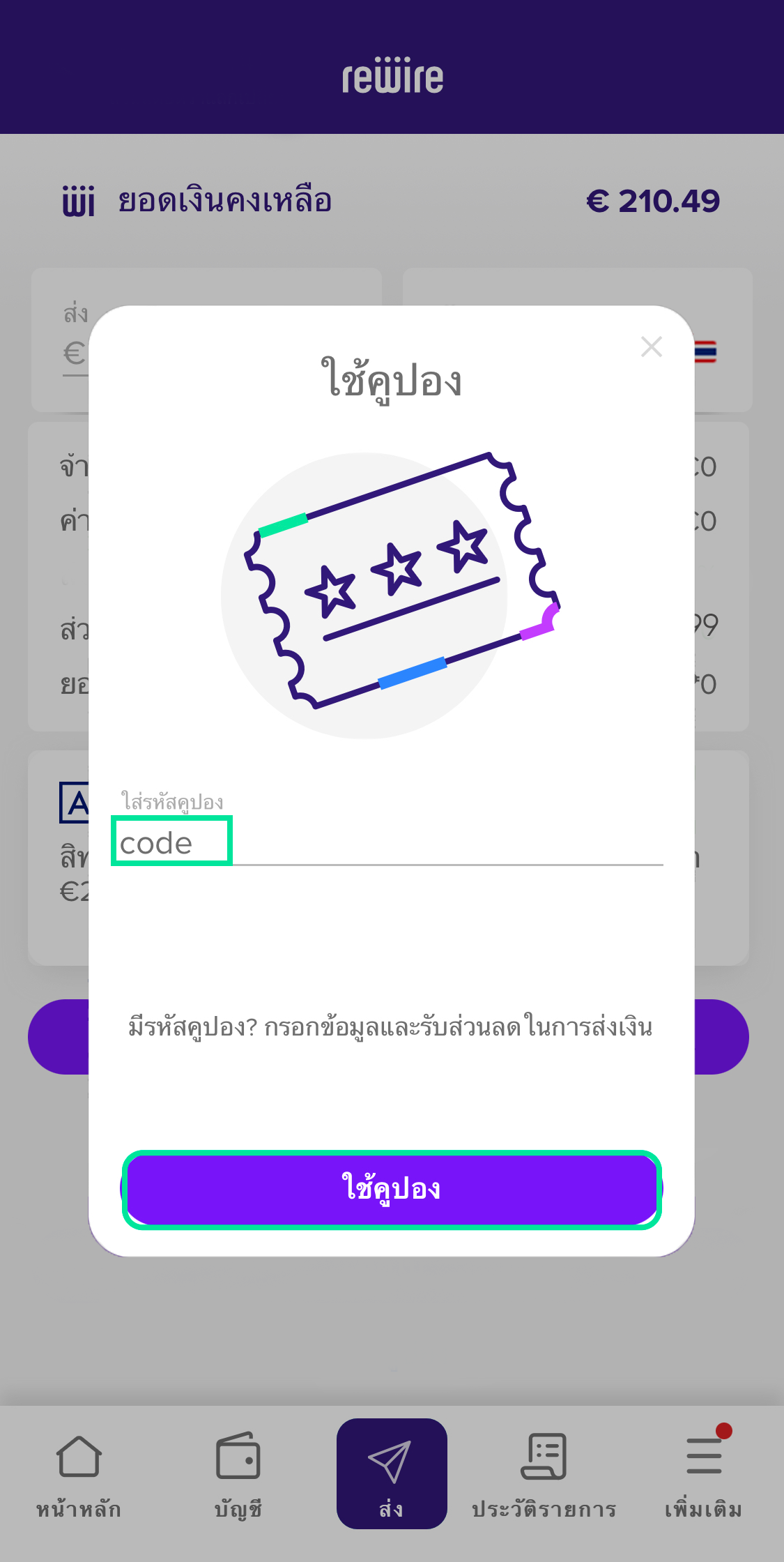Close the ใช้คูปอง coupon dialog

click(652, 347)
